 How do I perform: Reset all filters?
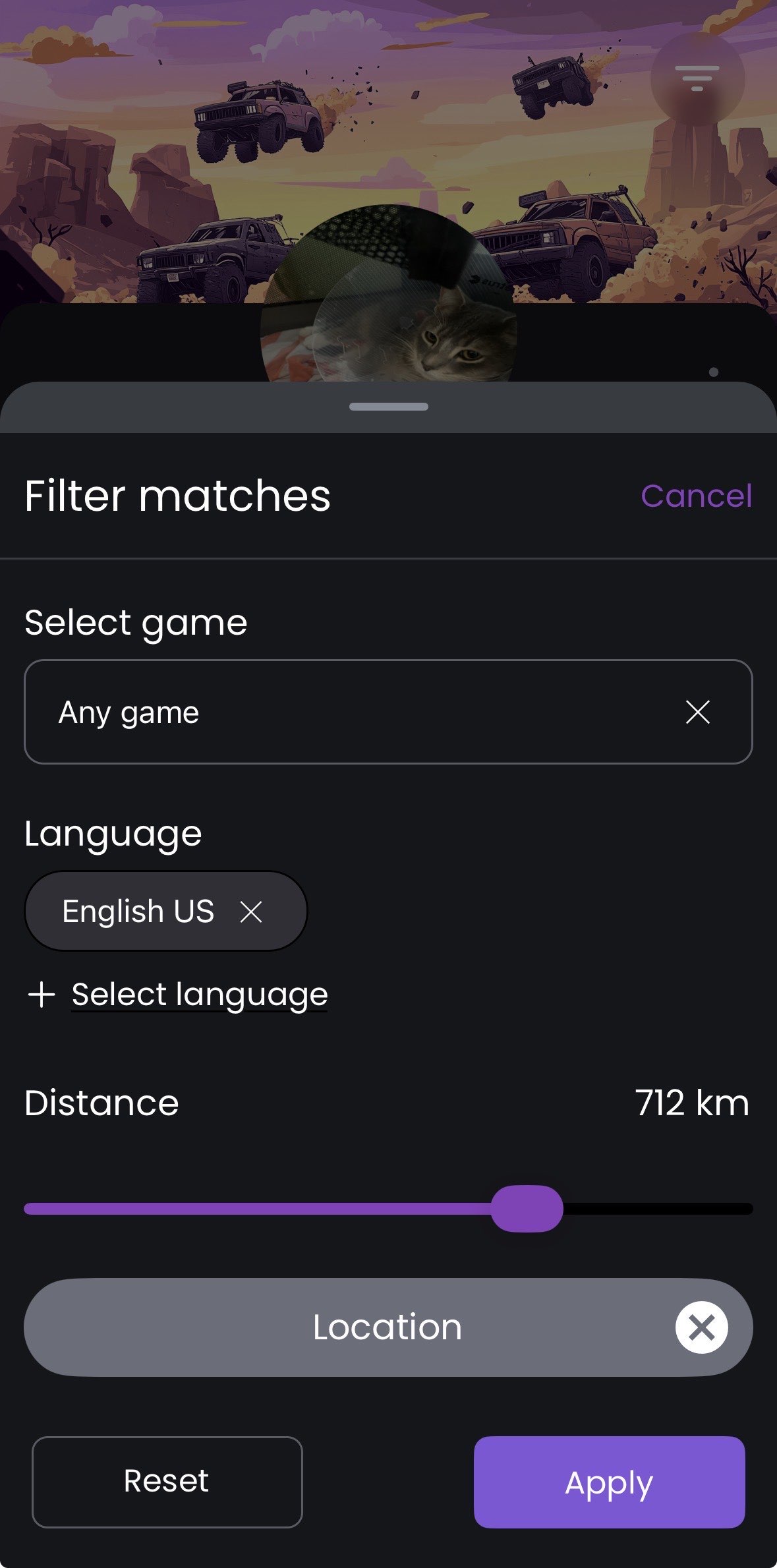(167, 1482)
